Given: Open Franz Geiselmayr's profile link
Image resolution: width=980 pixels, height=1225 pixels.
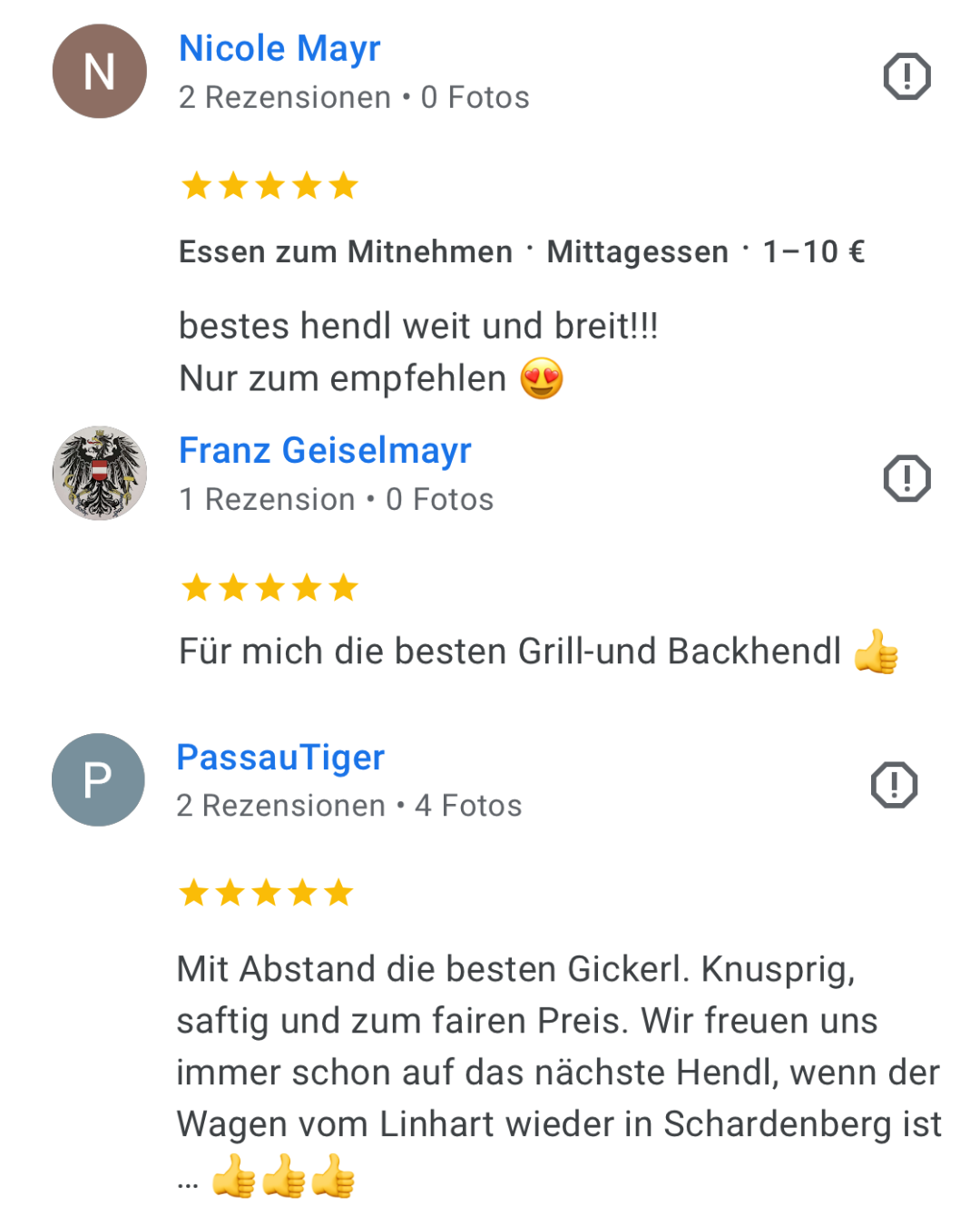Looking at the screenshot, I should 325,451.
